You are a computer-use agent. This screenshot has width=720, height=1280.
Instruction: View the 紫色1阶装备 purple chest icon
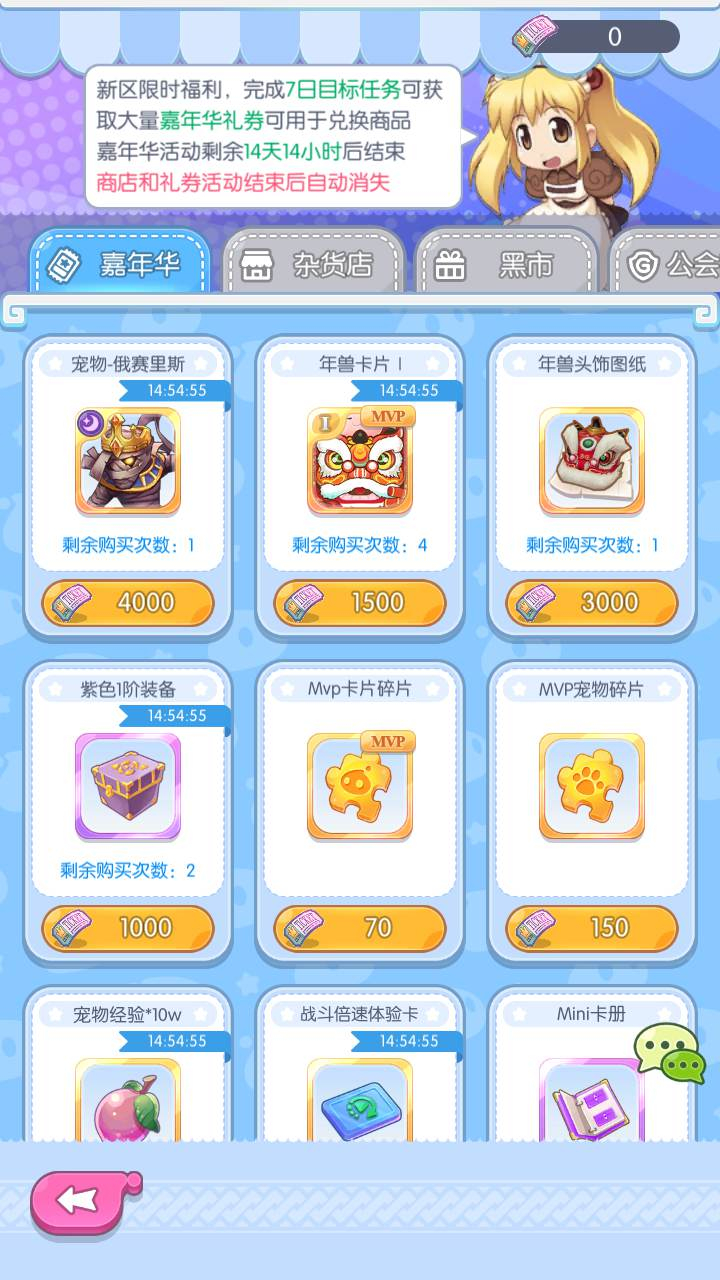[128, 787]
